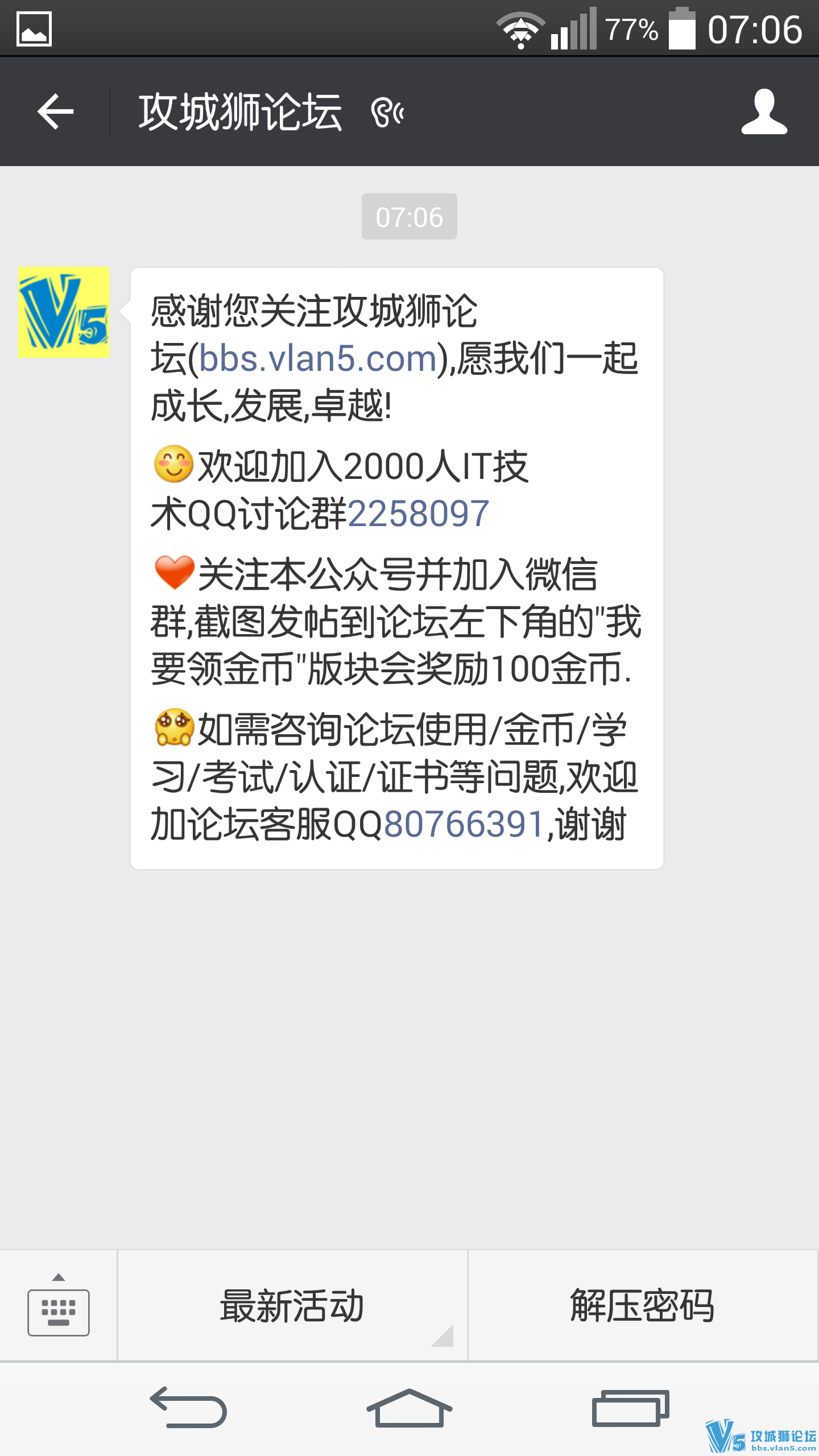Go back from the 攻城狮论坛 chat
Image resolution: width=819 pixels, height=1456 pixels.
click(x=56, y=111)
